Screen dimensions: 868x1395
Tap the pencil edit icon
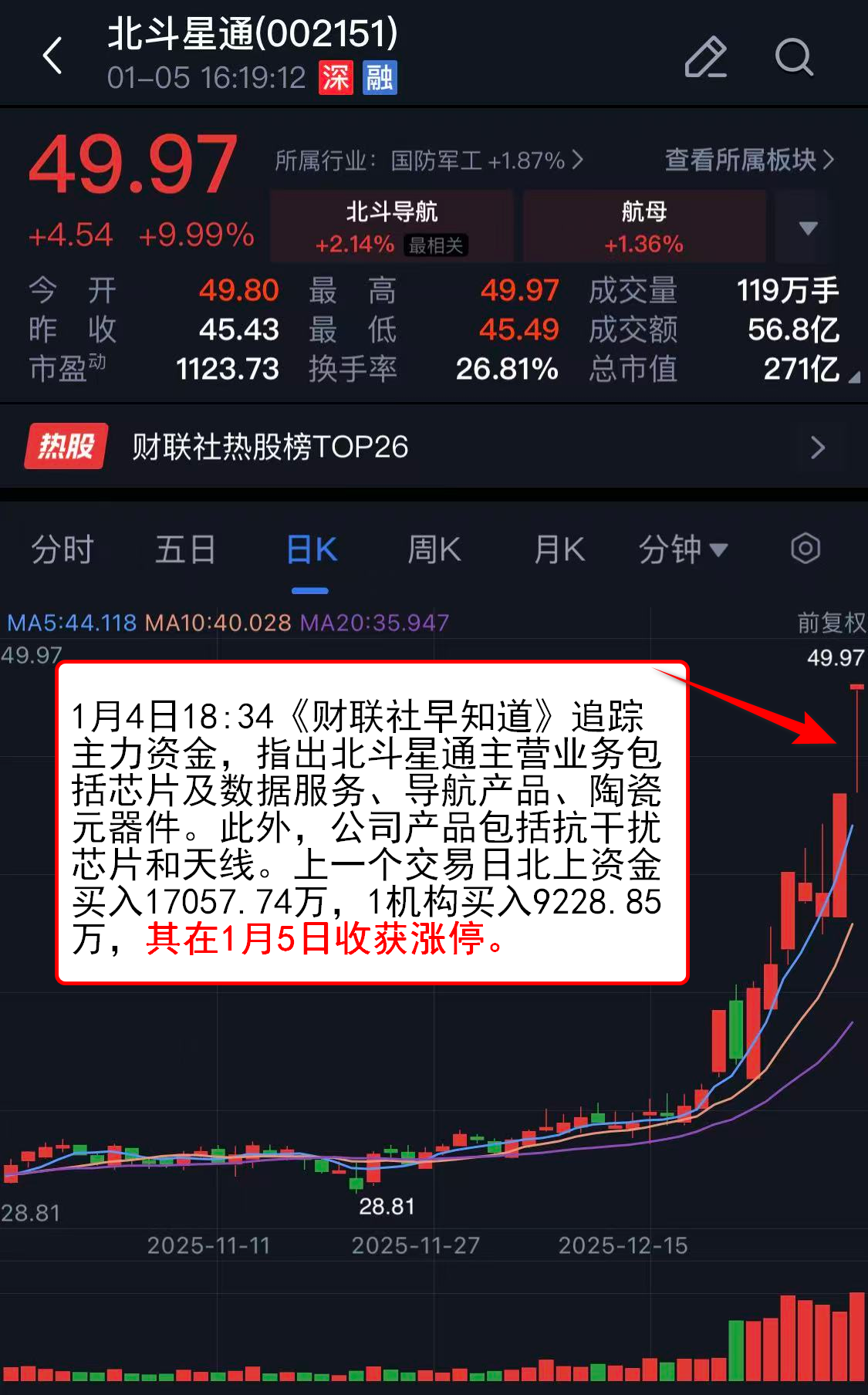(x=705, y=57)
